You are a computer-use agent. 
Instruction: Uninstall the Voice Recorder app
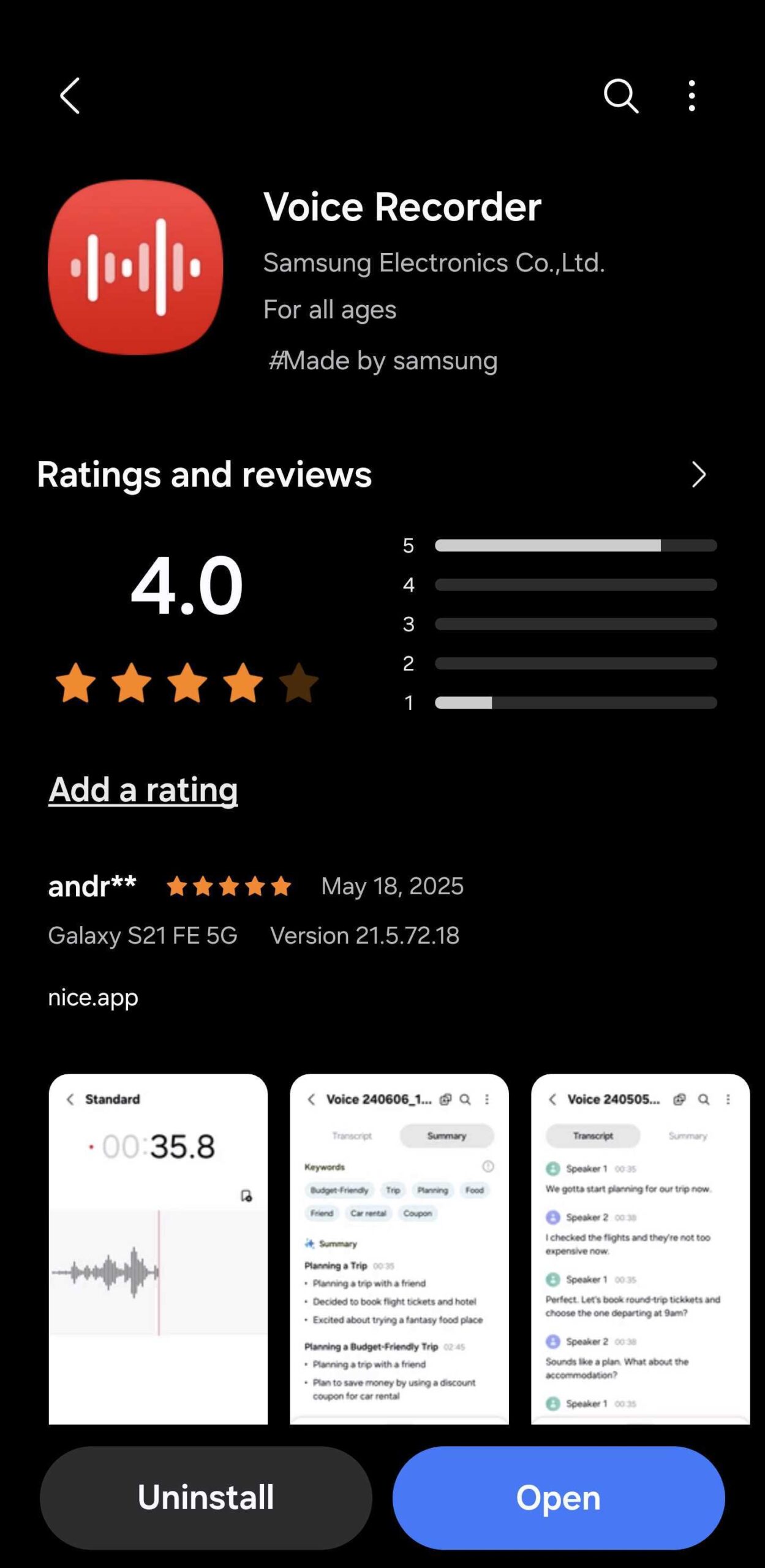[206, 1498]
